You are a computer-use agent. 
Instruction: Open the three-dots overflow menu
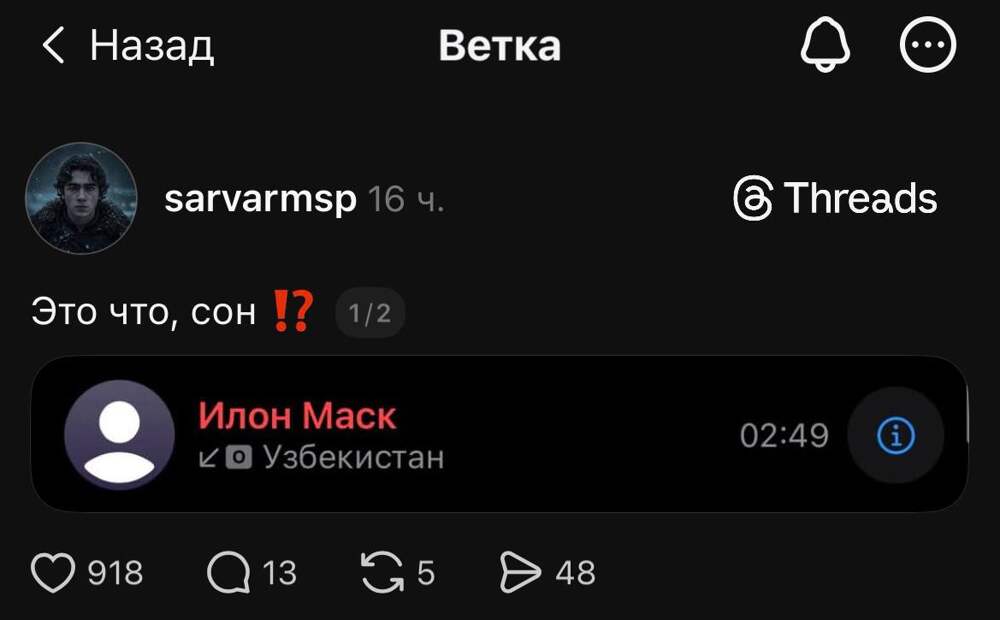click(928, 46)
